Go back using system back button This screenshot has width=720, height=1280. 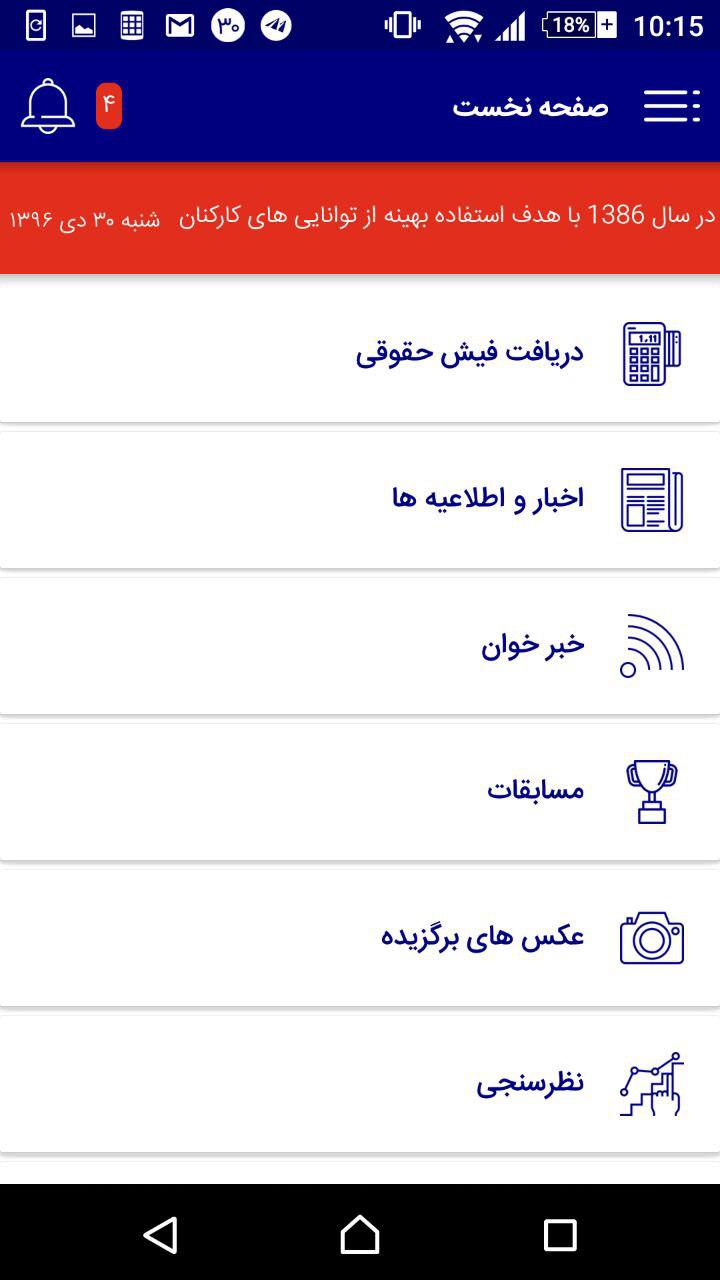point(160,1235)
